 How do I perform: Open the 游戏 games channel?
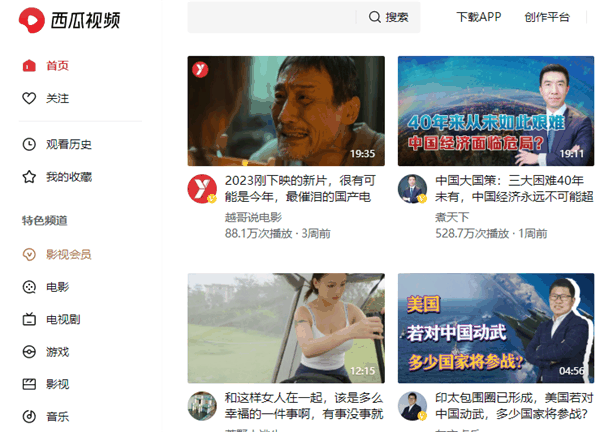(57, 352)
